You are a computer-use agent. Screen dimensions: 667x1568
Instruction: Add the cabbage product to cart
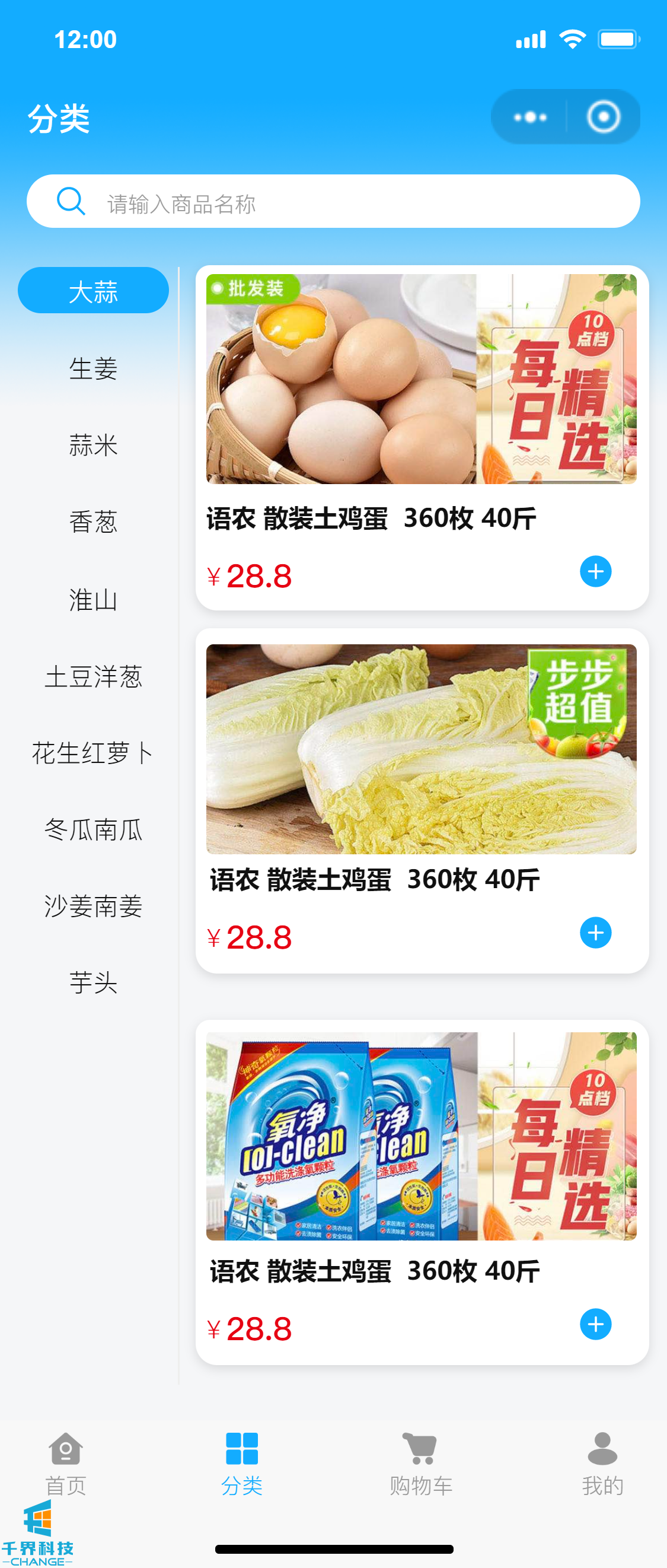[595, 933]
